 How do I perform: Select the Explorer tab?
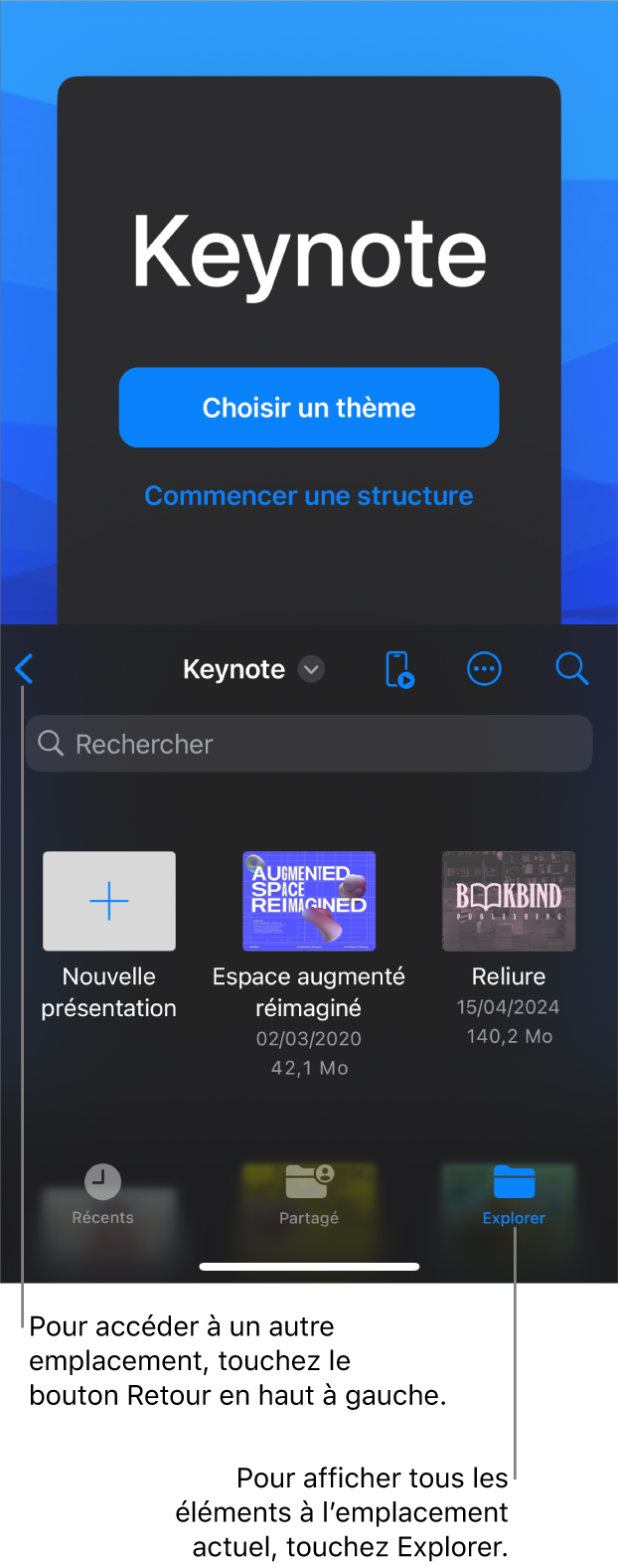tap(514, 1193)
